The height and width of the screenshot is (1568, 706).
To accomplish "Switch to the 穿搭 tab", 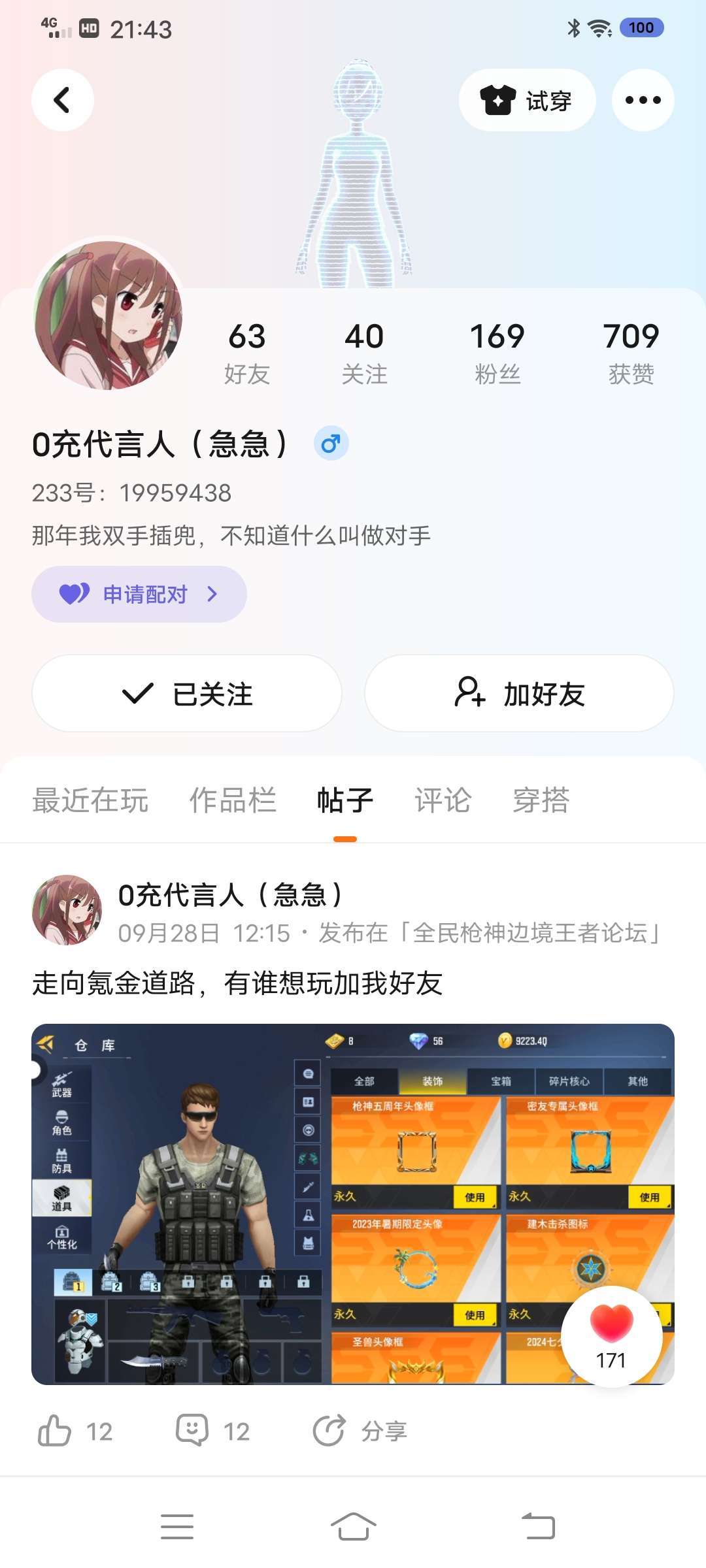I will click(x=541, y=800).
